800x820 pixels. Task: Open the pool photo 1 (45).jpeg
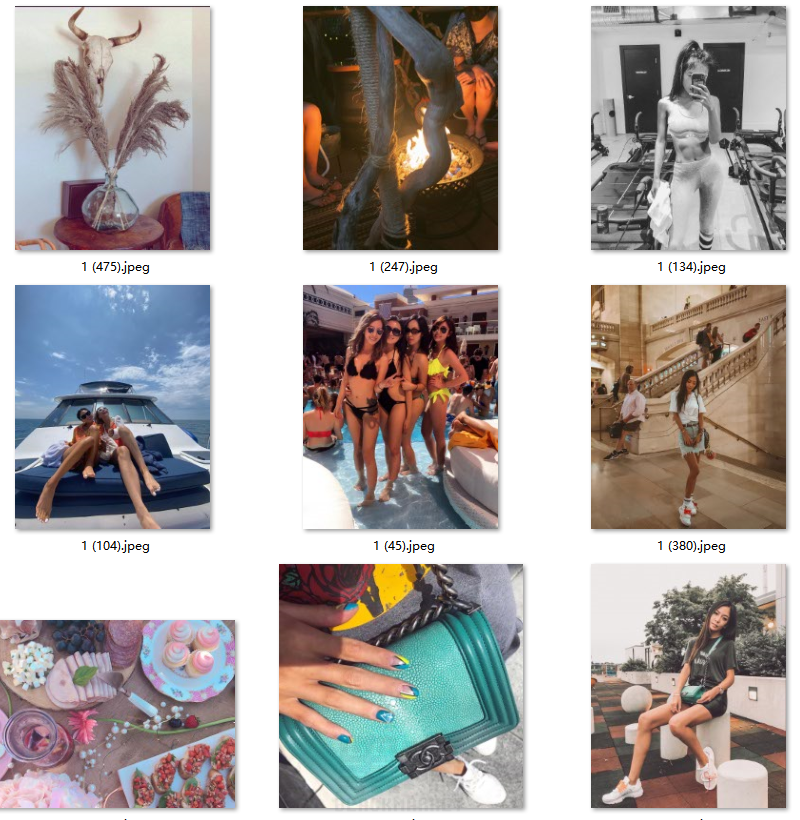[400, 407]
